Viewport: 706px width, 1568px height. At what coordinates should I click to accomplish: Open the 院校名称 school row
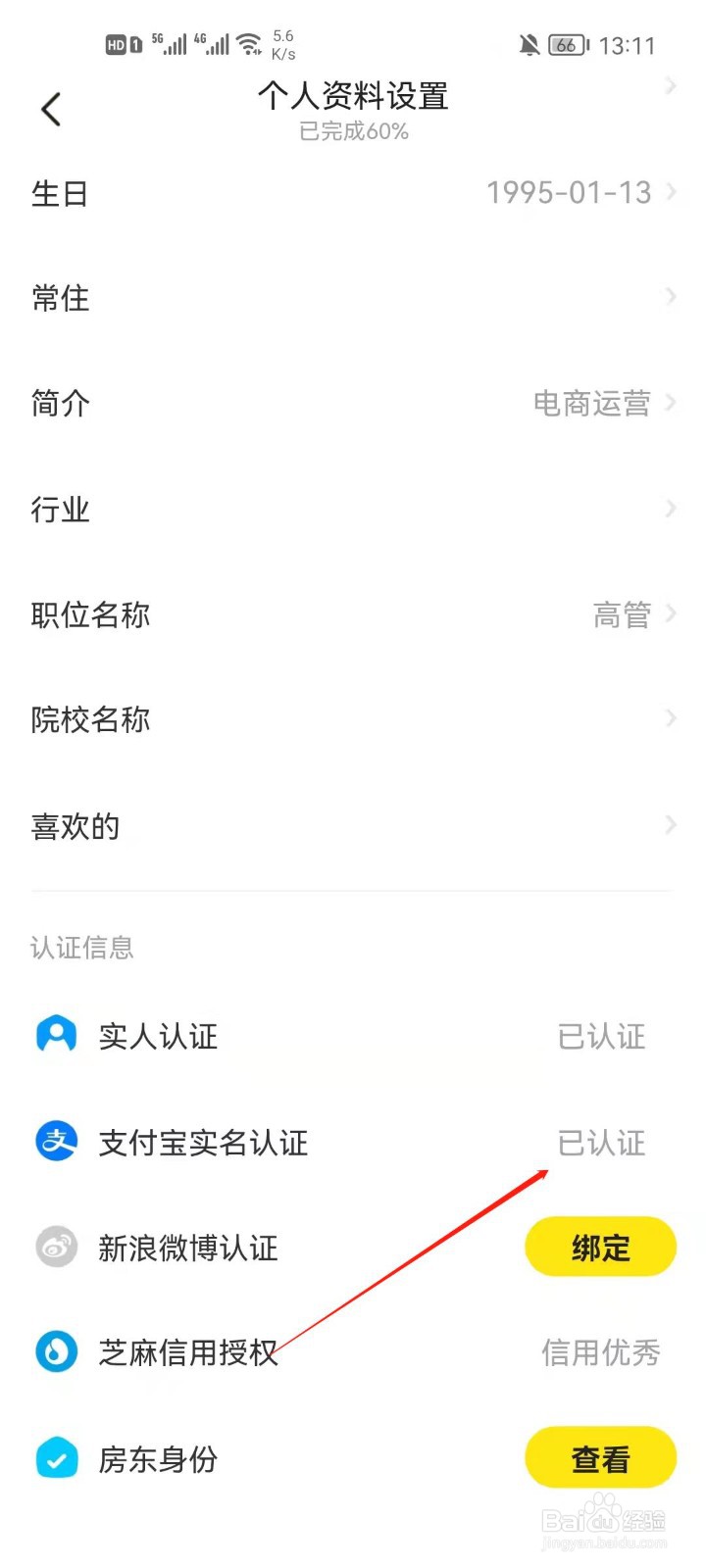tap(353, 719)
